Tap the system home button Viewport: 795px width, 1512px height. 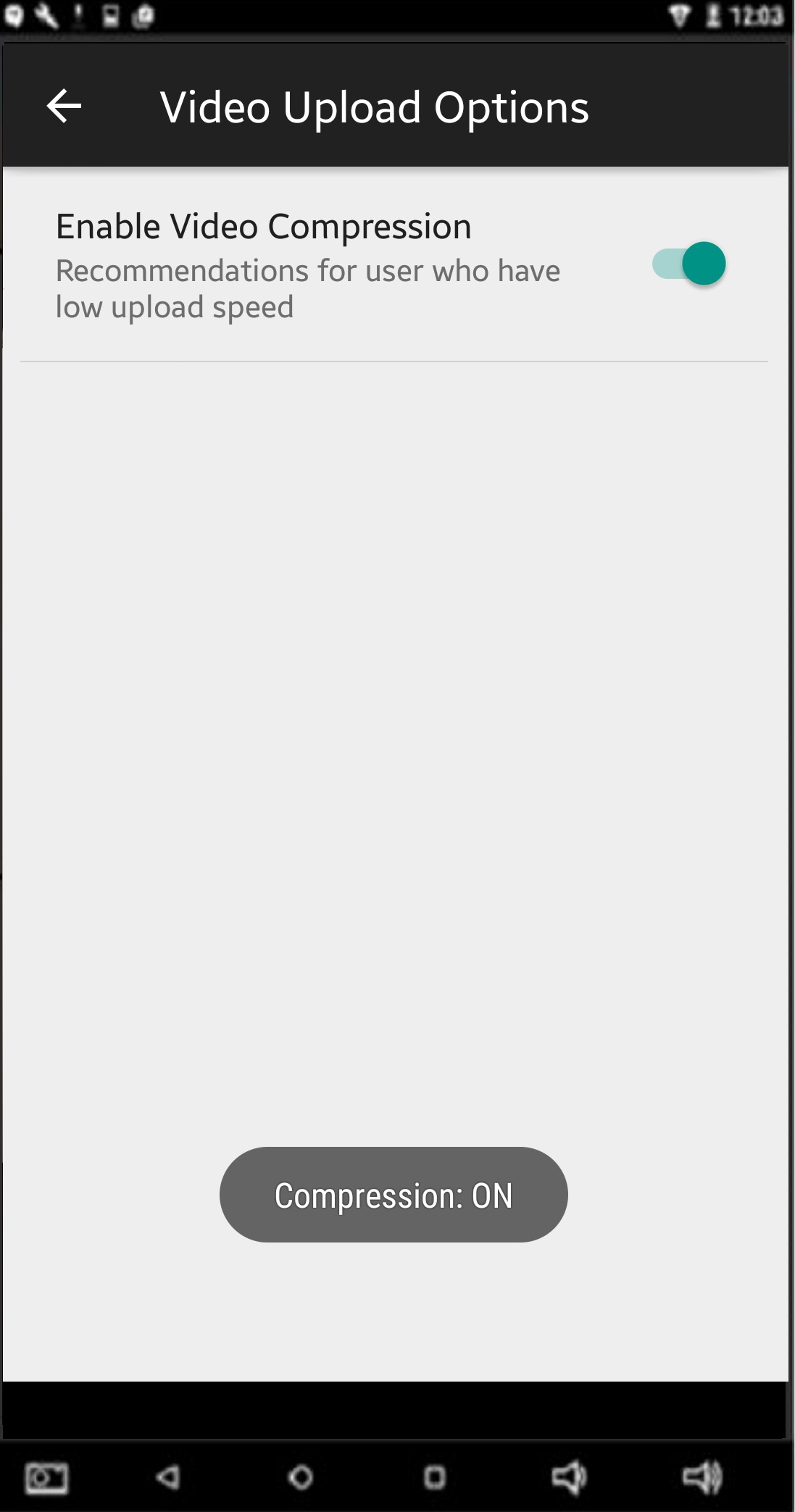pos(301,1477)
